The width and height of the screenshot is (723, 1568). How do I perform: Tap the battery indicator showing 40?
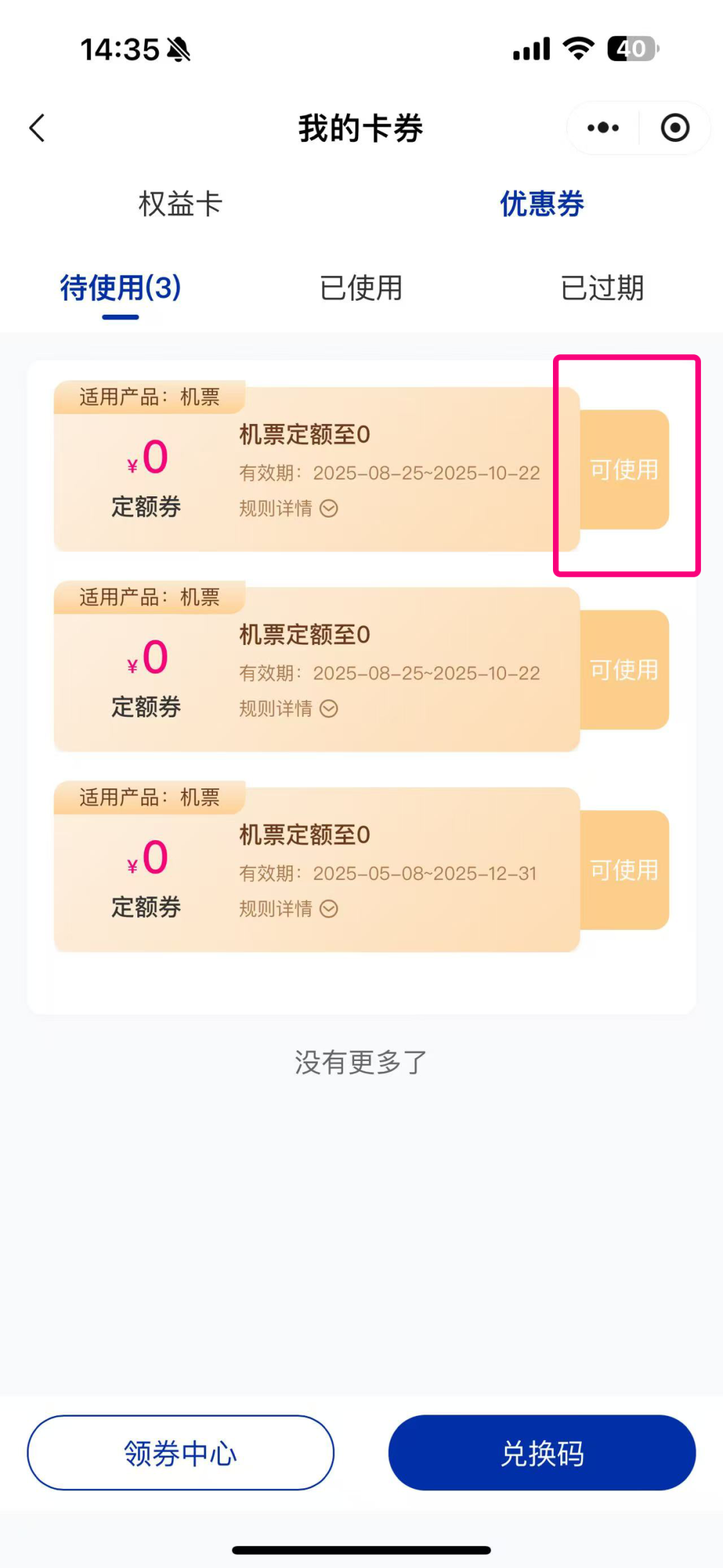pos(632,48)
